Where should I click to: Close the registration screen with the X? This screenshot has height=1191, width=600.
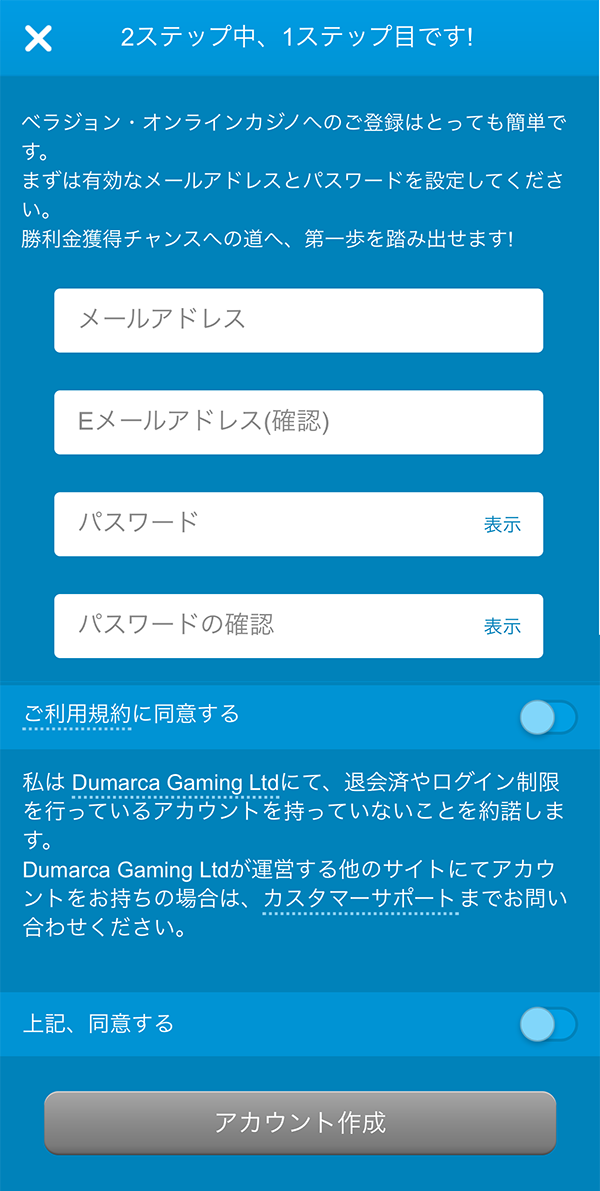(37, 38)
